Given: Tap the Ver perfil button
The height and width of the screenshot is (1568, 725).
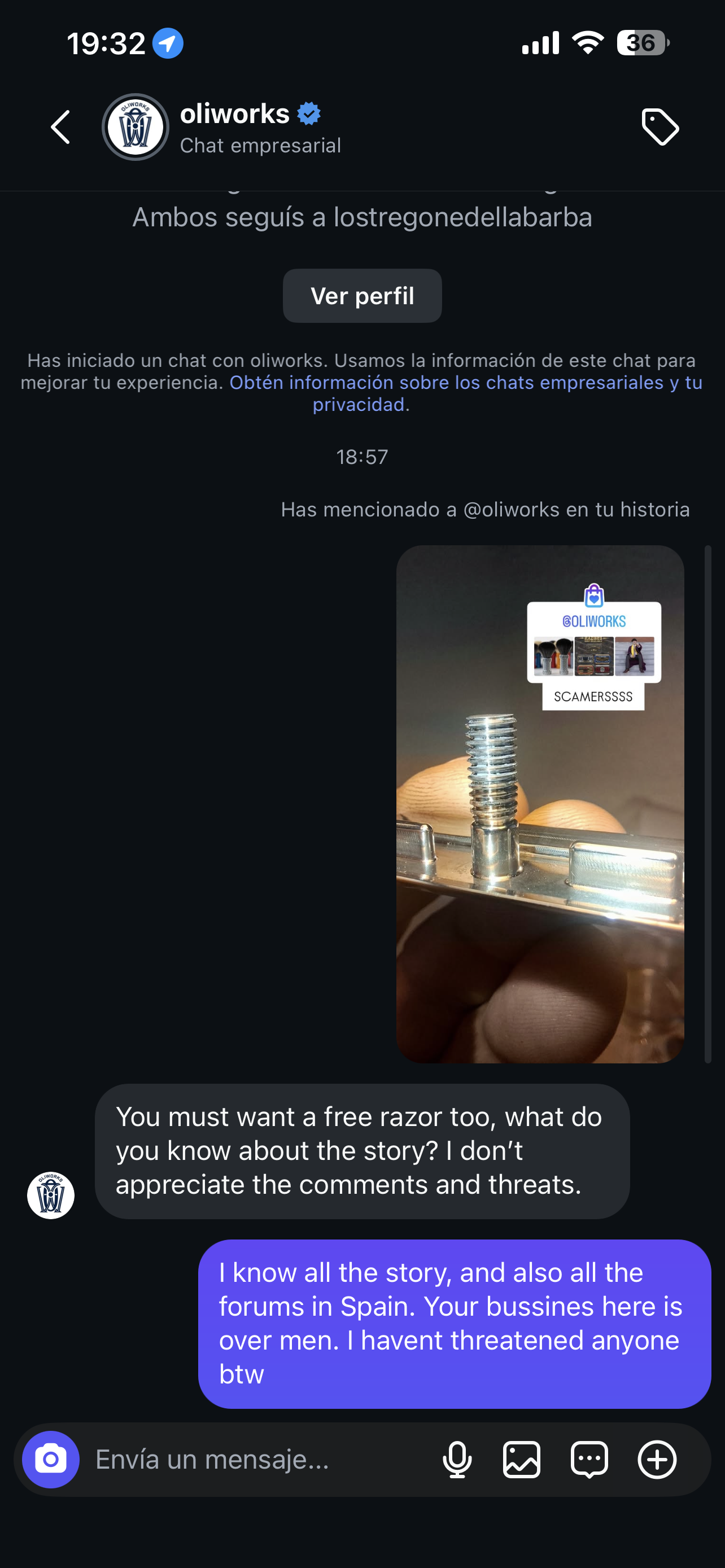Looking at the screenshot, I should point(362,296).
